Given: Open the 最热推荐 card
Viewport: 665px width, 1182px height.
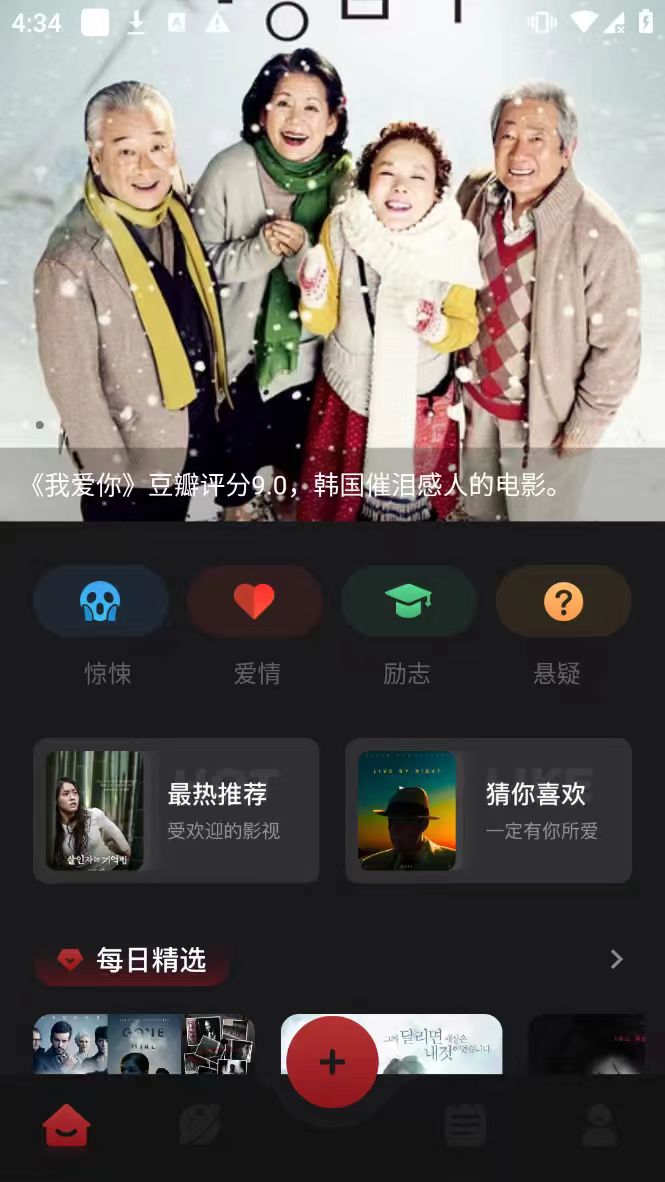Looking at the screenshot, I should tap(176, 811).
